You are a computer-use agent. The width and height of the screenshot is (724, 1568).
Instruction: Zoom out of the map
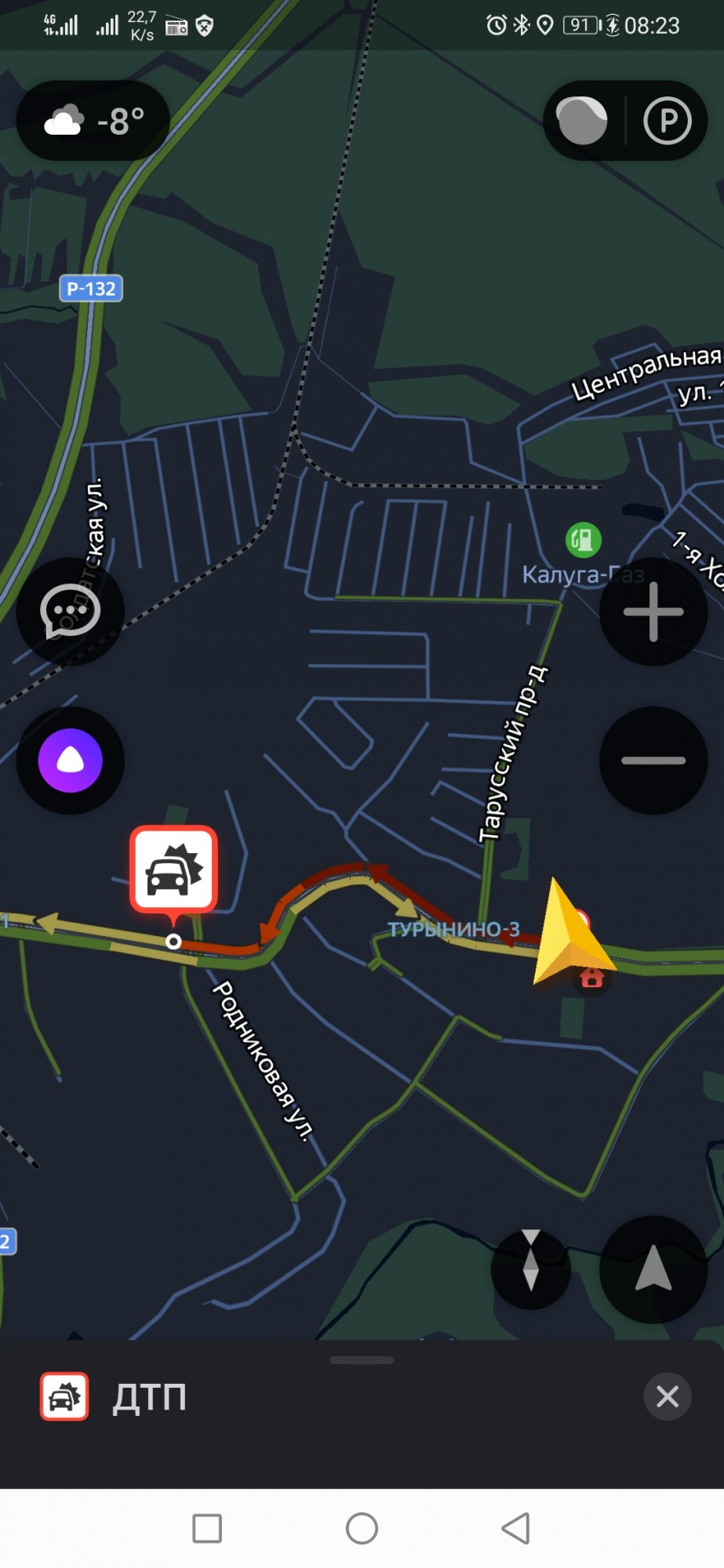coord(653,760)
